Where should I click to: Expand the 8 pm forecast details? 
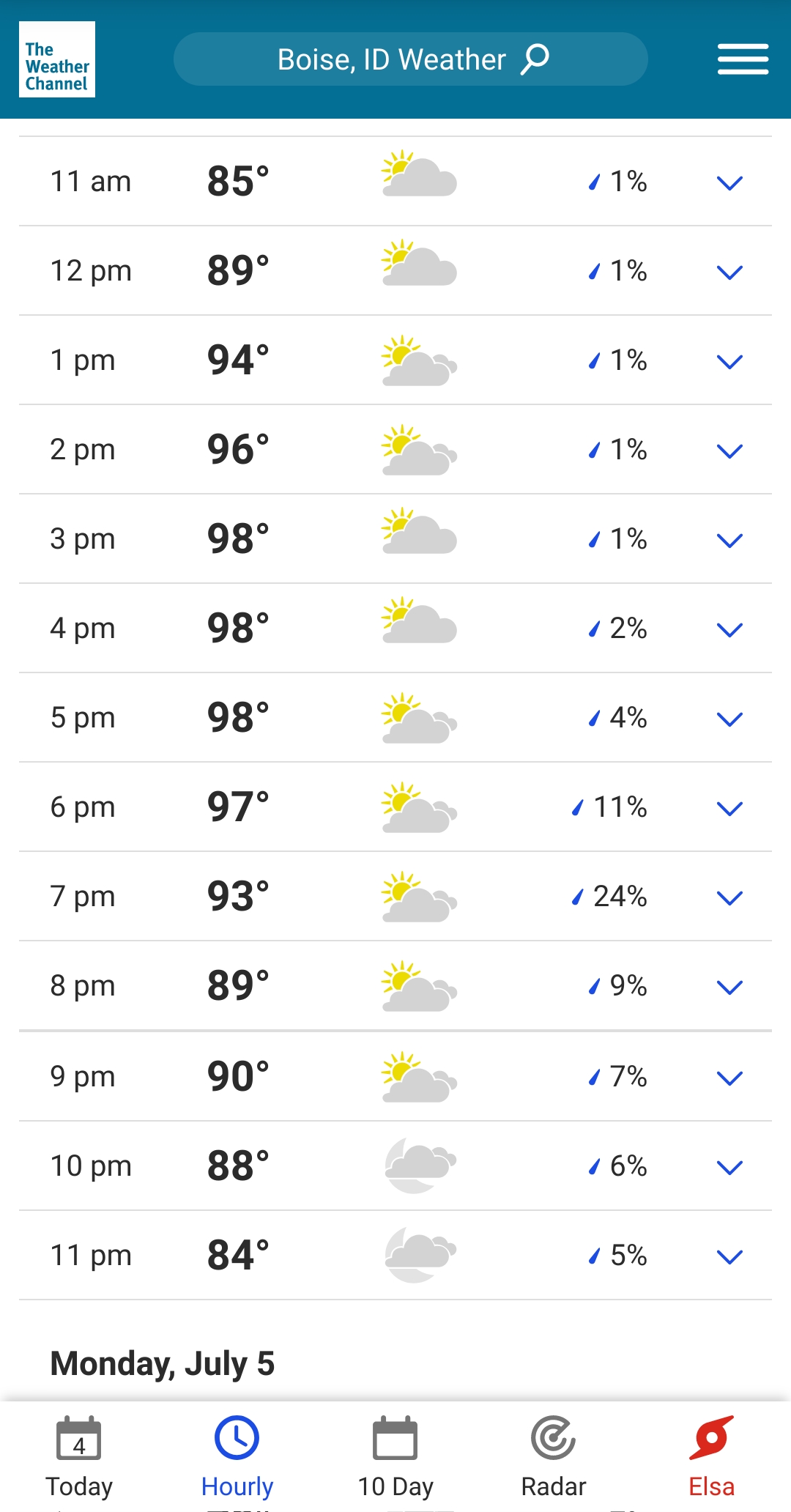tap(729, 987)
